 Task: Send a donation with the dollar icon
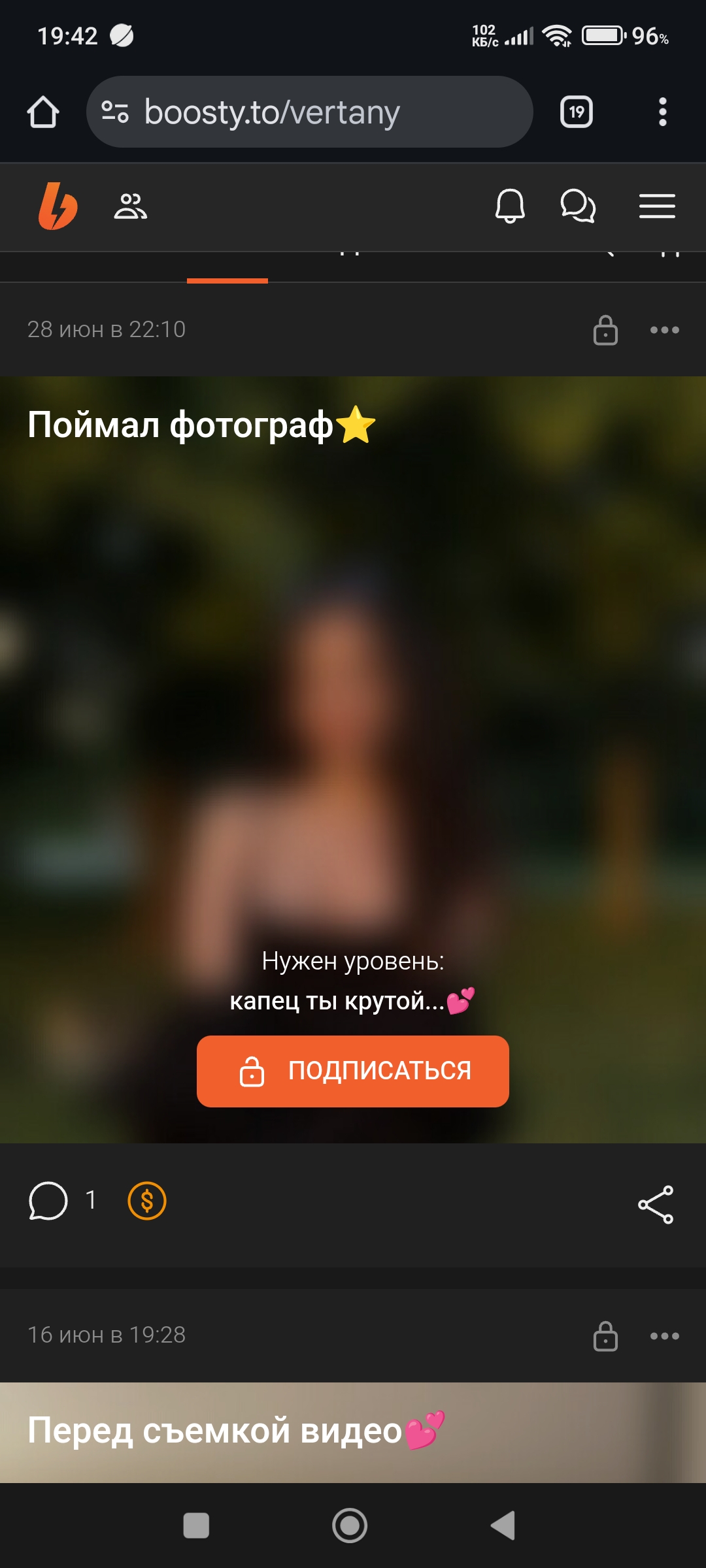tap(147, 1201)
